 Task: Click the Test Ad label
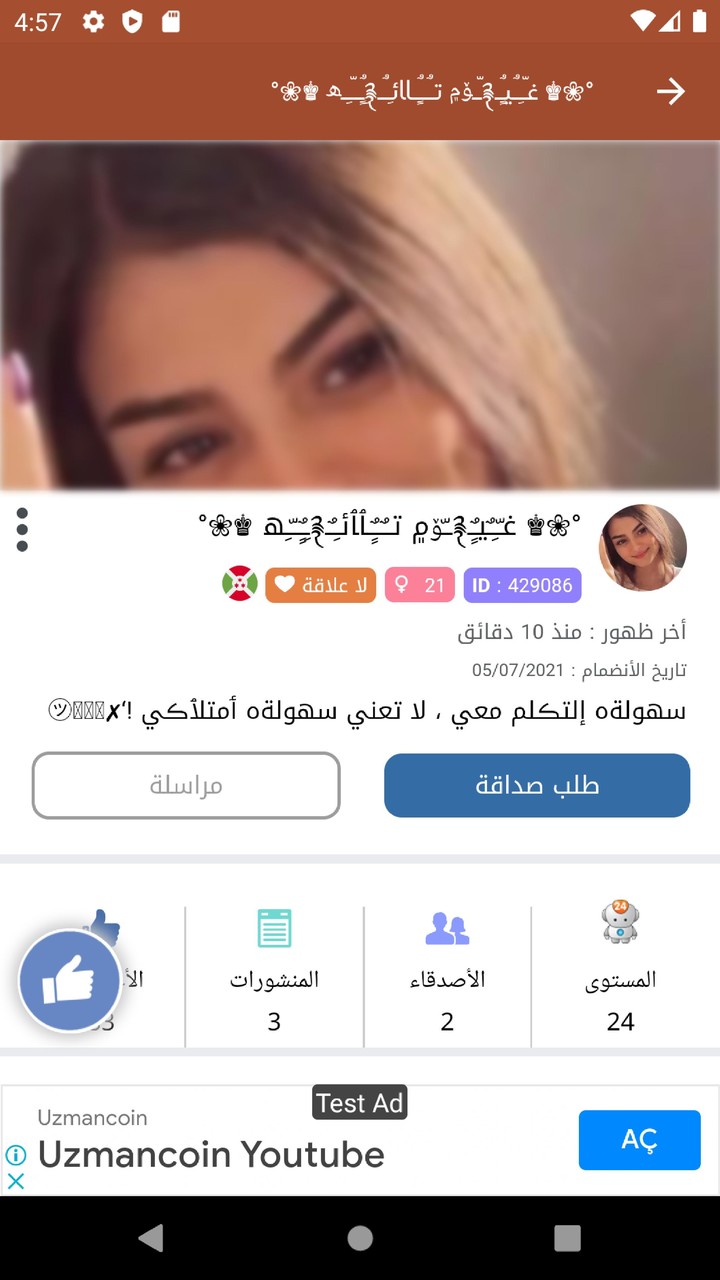tap(359, 1103)
